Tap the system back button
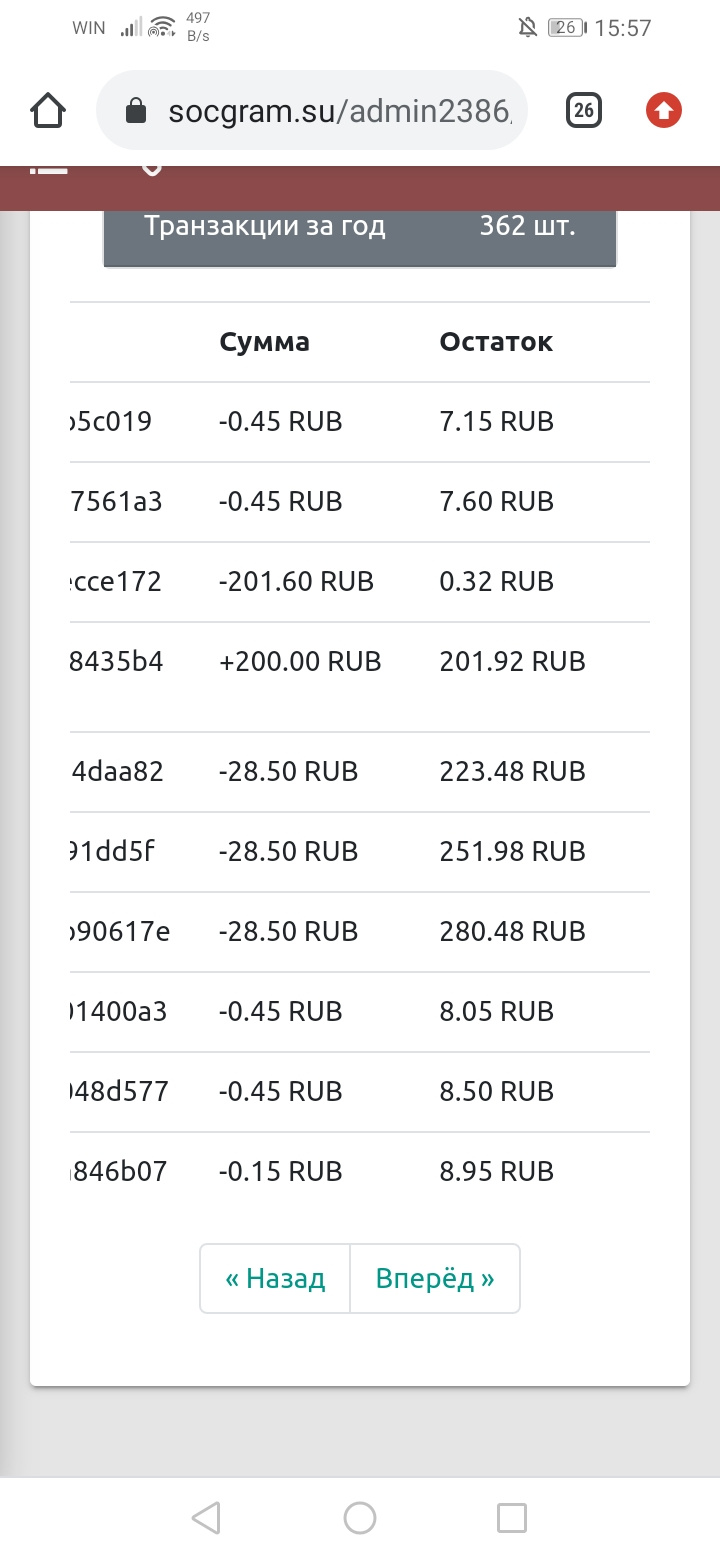 206,1518
